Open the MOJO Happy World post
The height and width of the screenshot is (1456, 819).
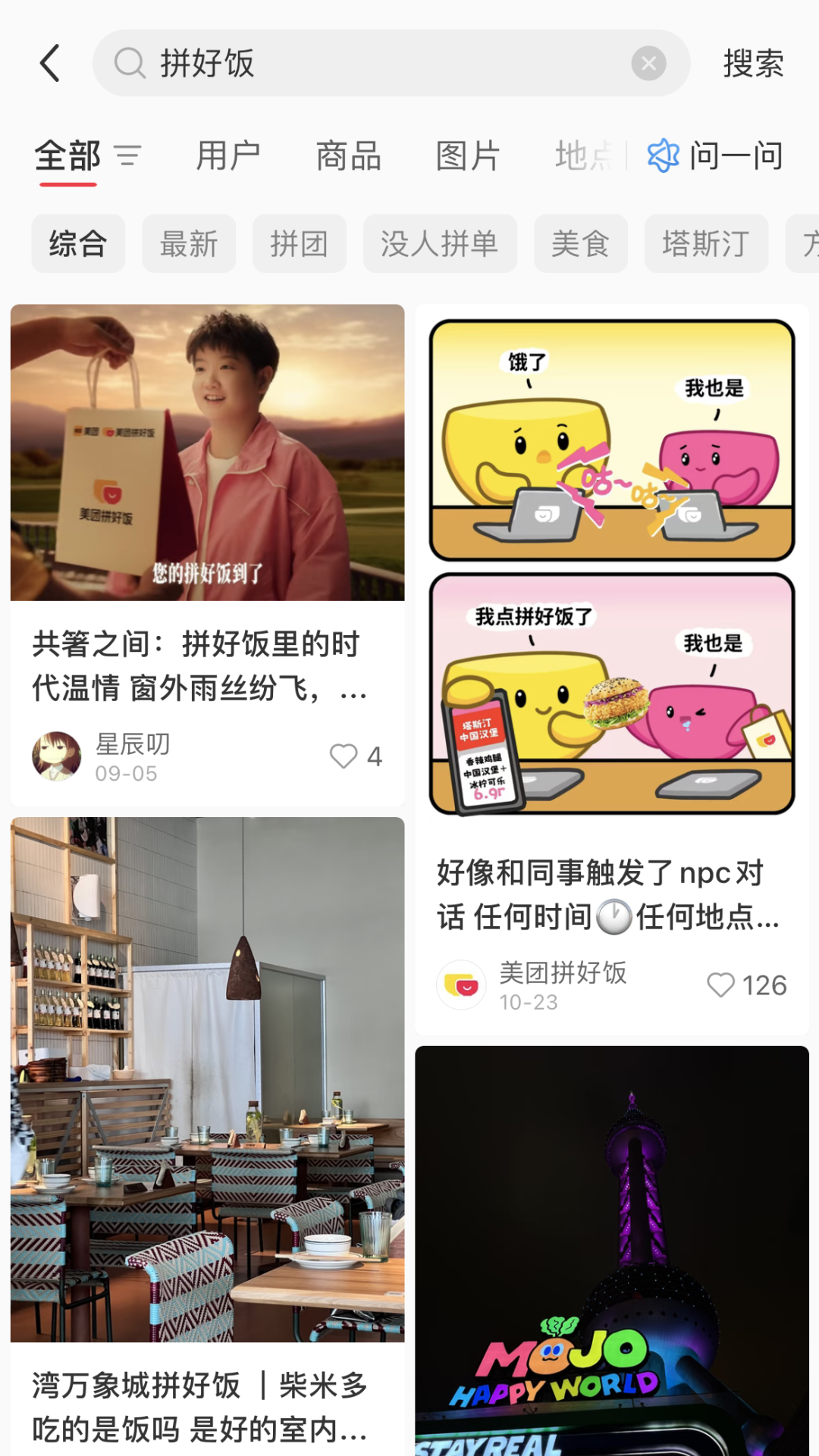click(611, 1251)
